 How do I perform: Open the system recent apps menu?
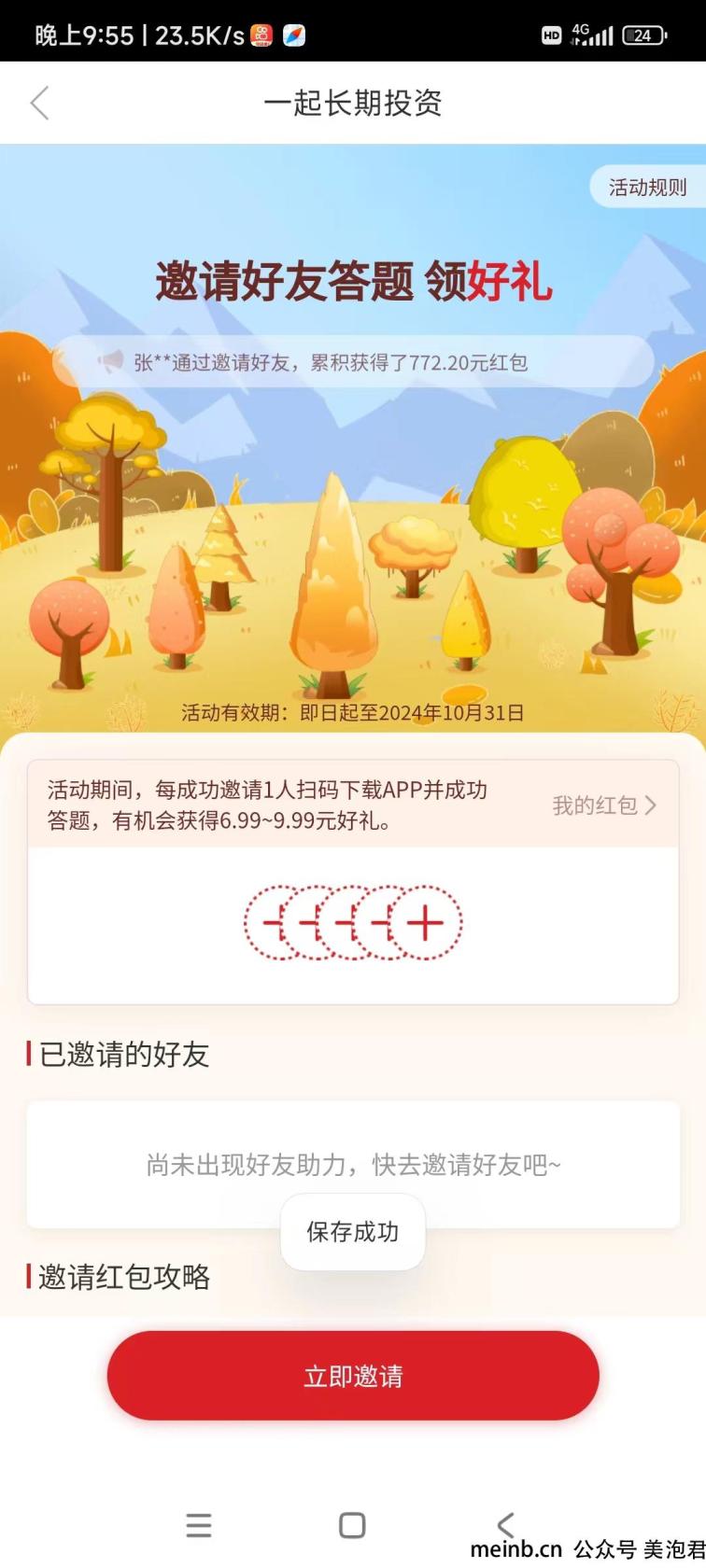click(198, 1525)
